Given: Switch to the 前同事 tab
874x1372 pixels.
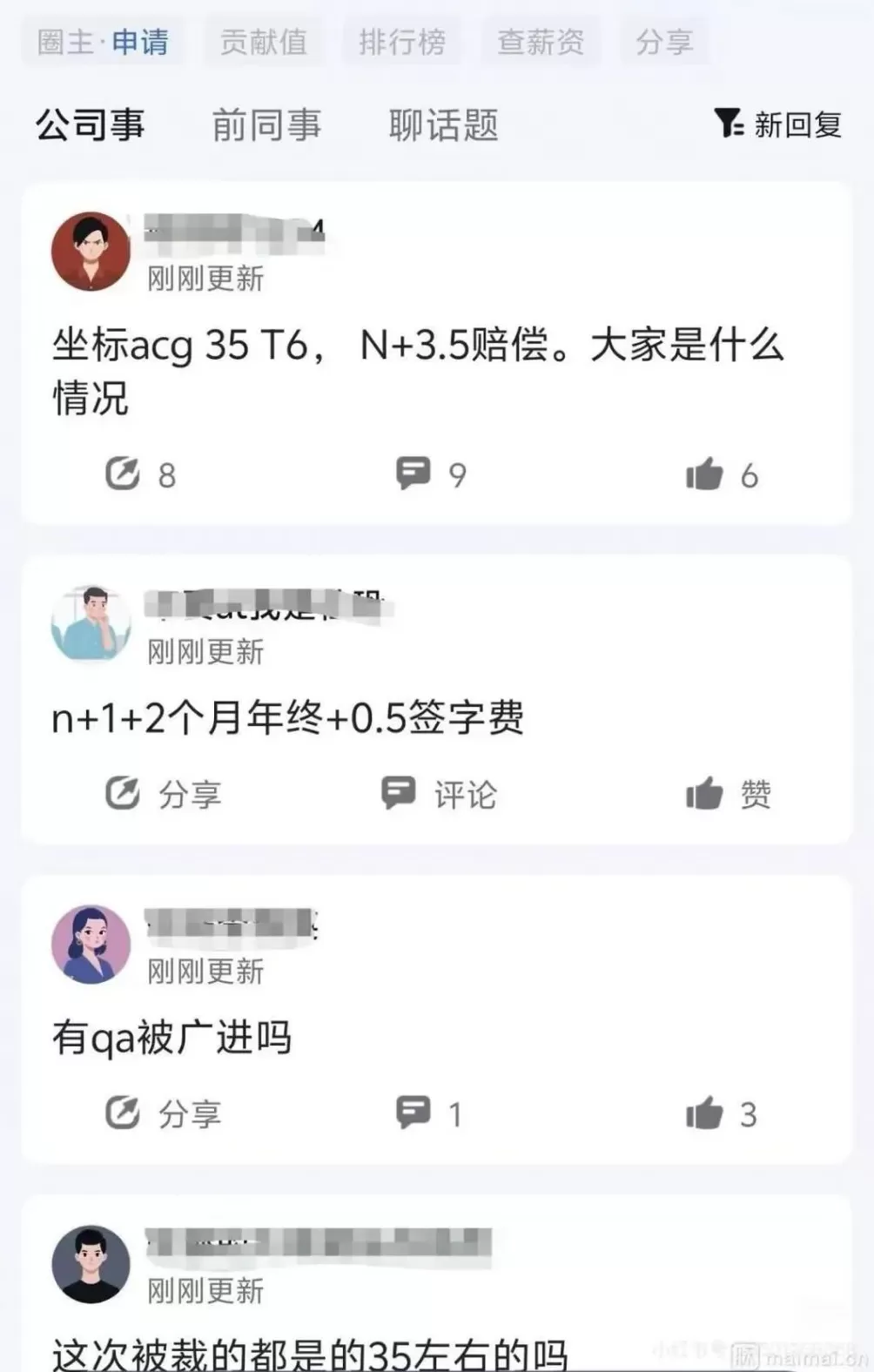Looking at the screenshot, I should [267, 124].
